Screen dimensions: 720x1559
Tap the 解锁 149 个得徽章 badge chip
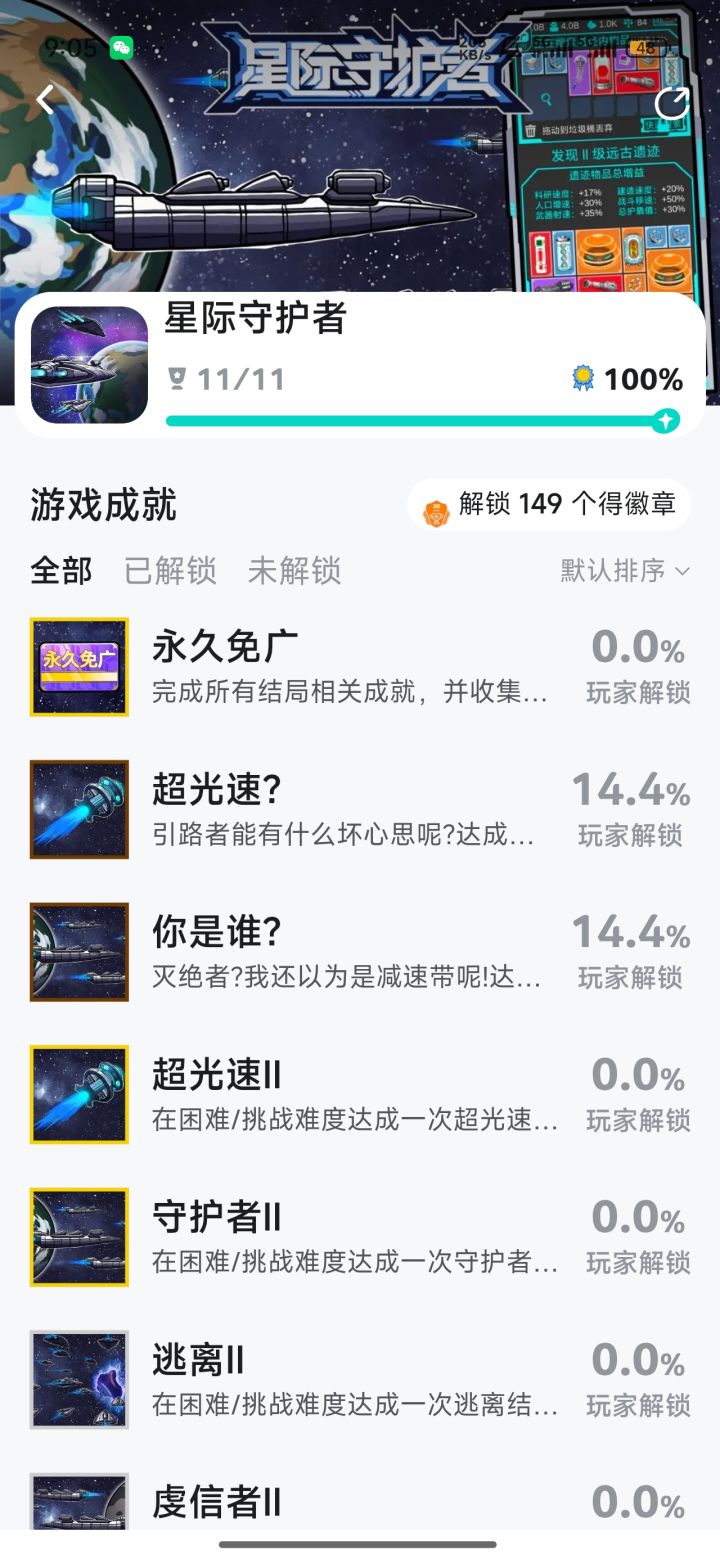[549, 505]
